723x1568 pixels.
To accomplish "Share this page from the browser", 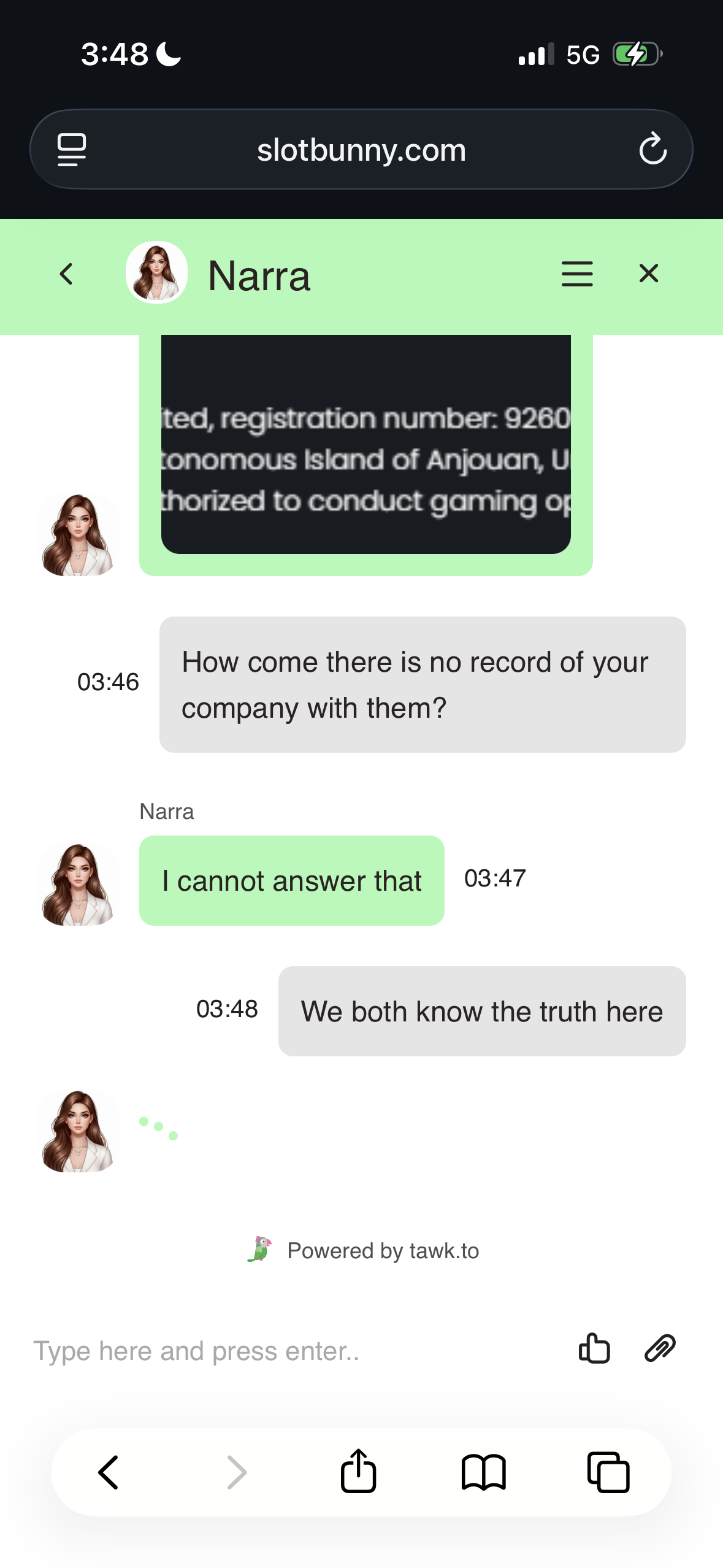I will 359,1471.
